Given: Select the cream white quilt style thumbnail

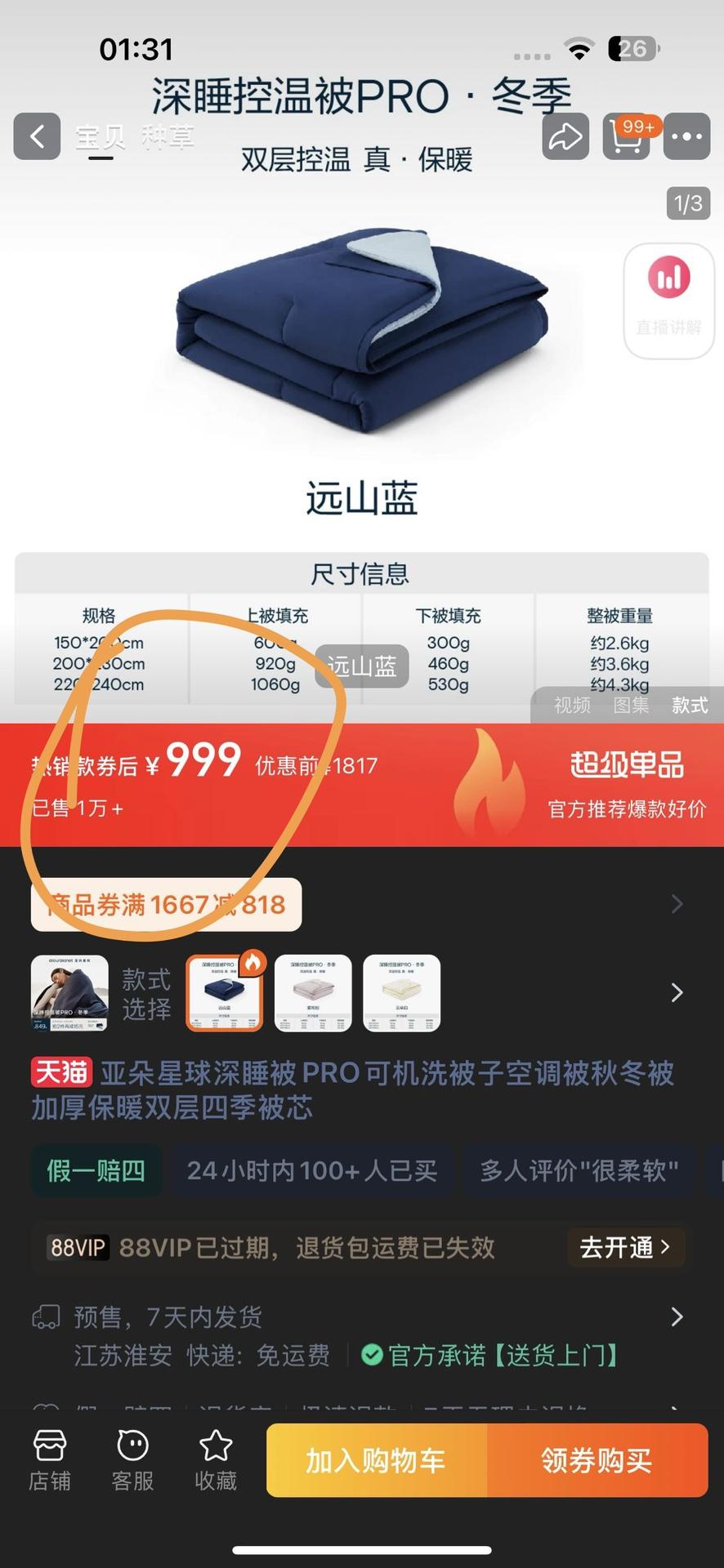Looking at the screenshot, I should (x=401, y=992).
